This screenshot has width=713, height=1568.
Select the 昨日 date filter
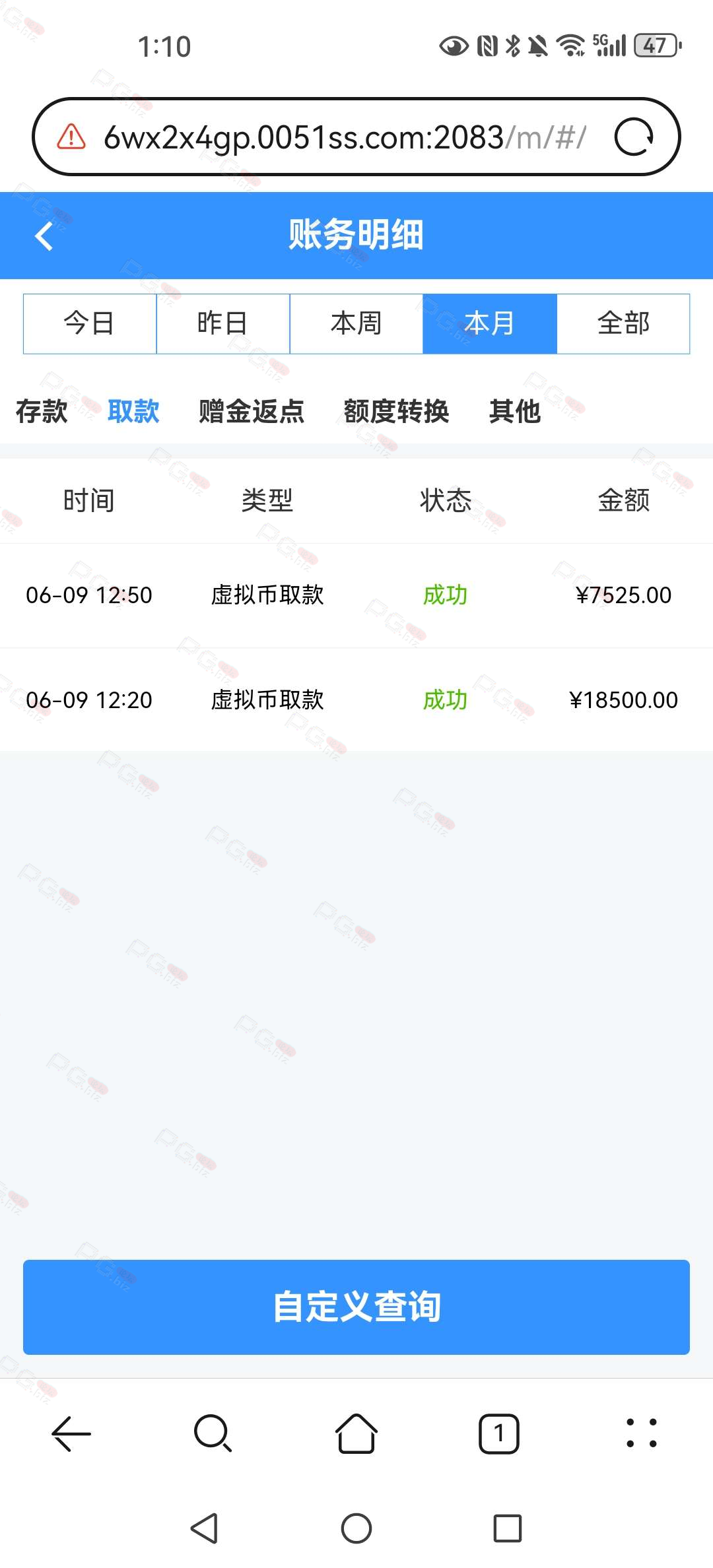[223, 323]
